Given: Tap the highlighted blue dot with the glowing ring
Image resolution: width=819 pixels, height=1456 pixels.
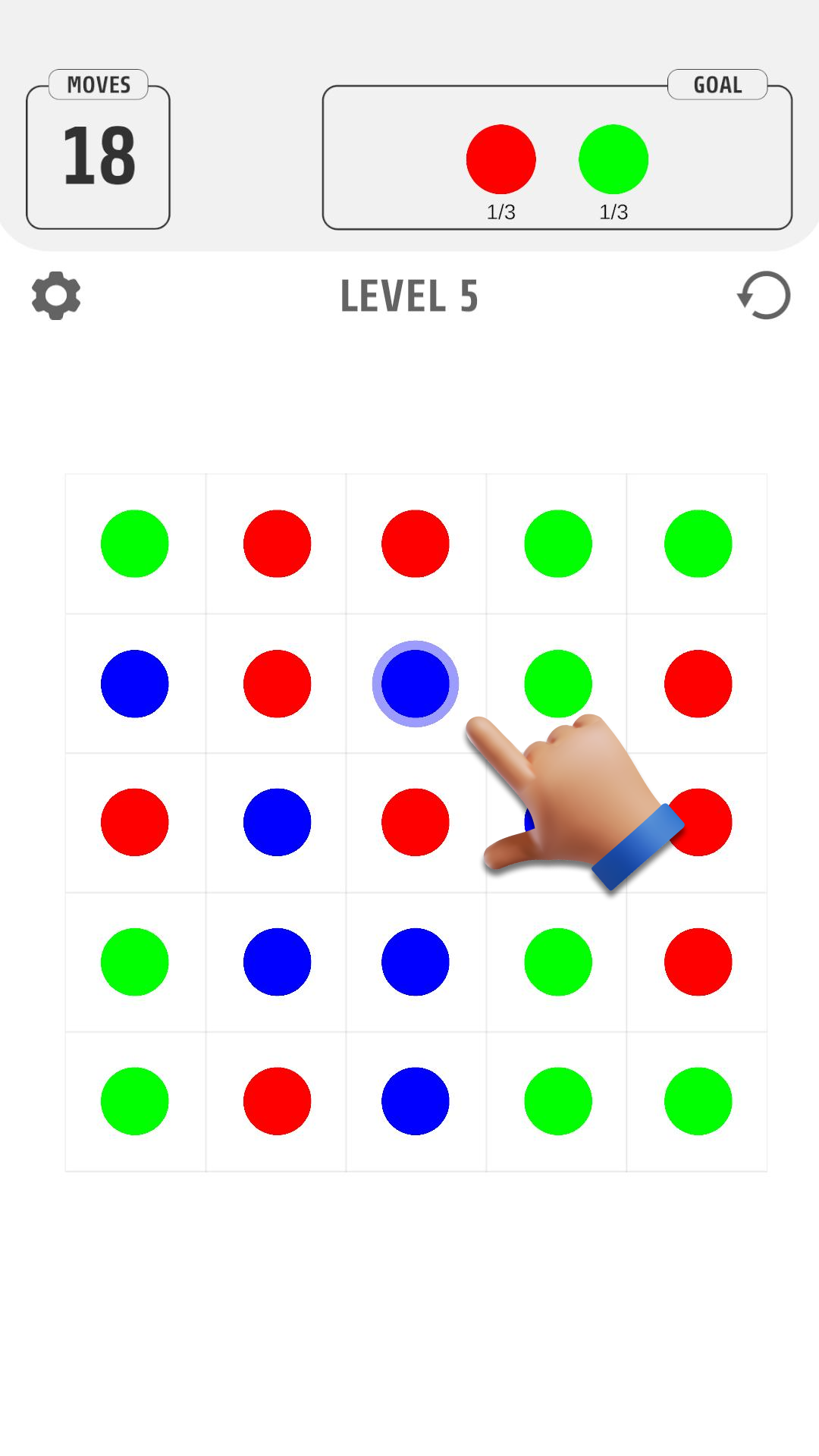Looking at the screenshot, I should click(416, 683).
